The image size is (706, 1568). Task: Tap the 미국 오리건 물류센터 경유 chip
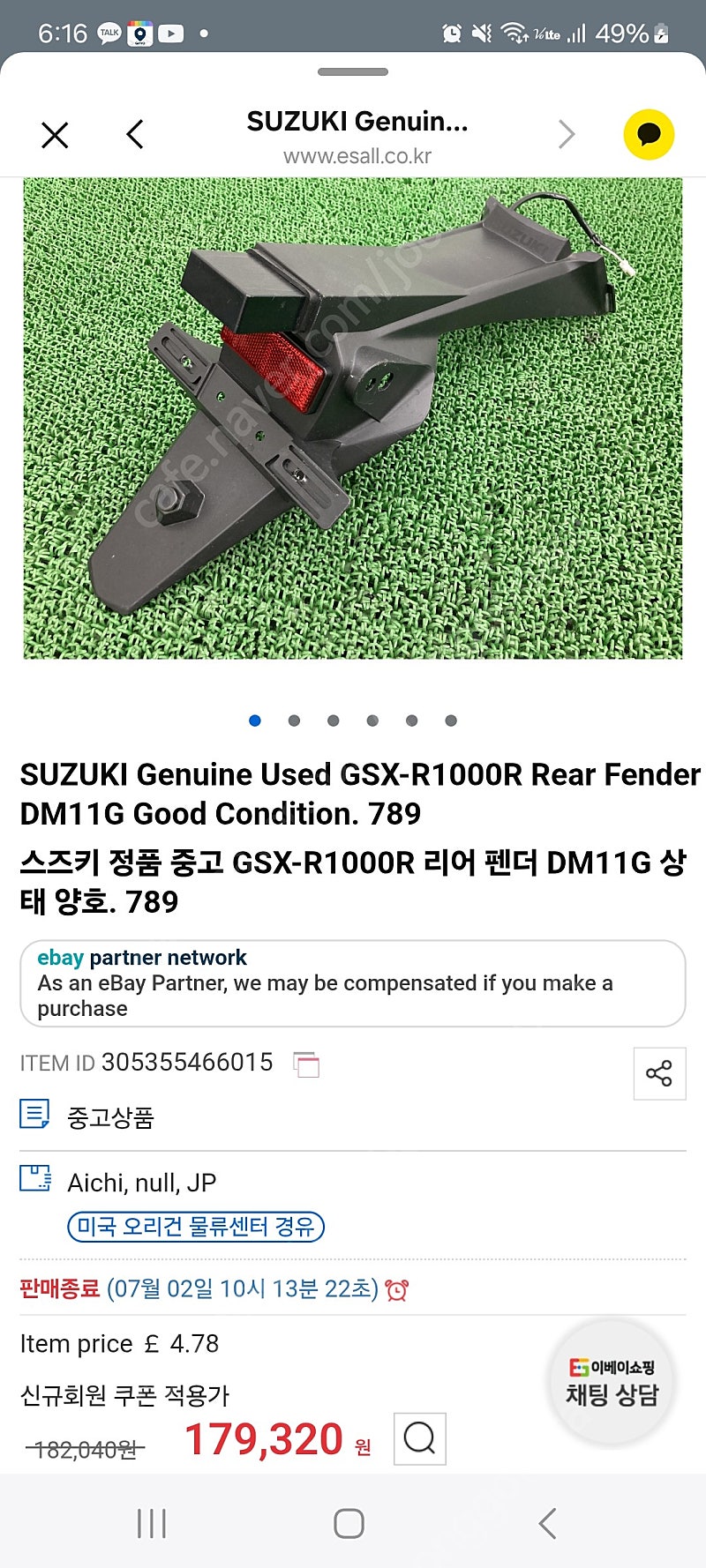click(196, 1227)
